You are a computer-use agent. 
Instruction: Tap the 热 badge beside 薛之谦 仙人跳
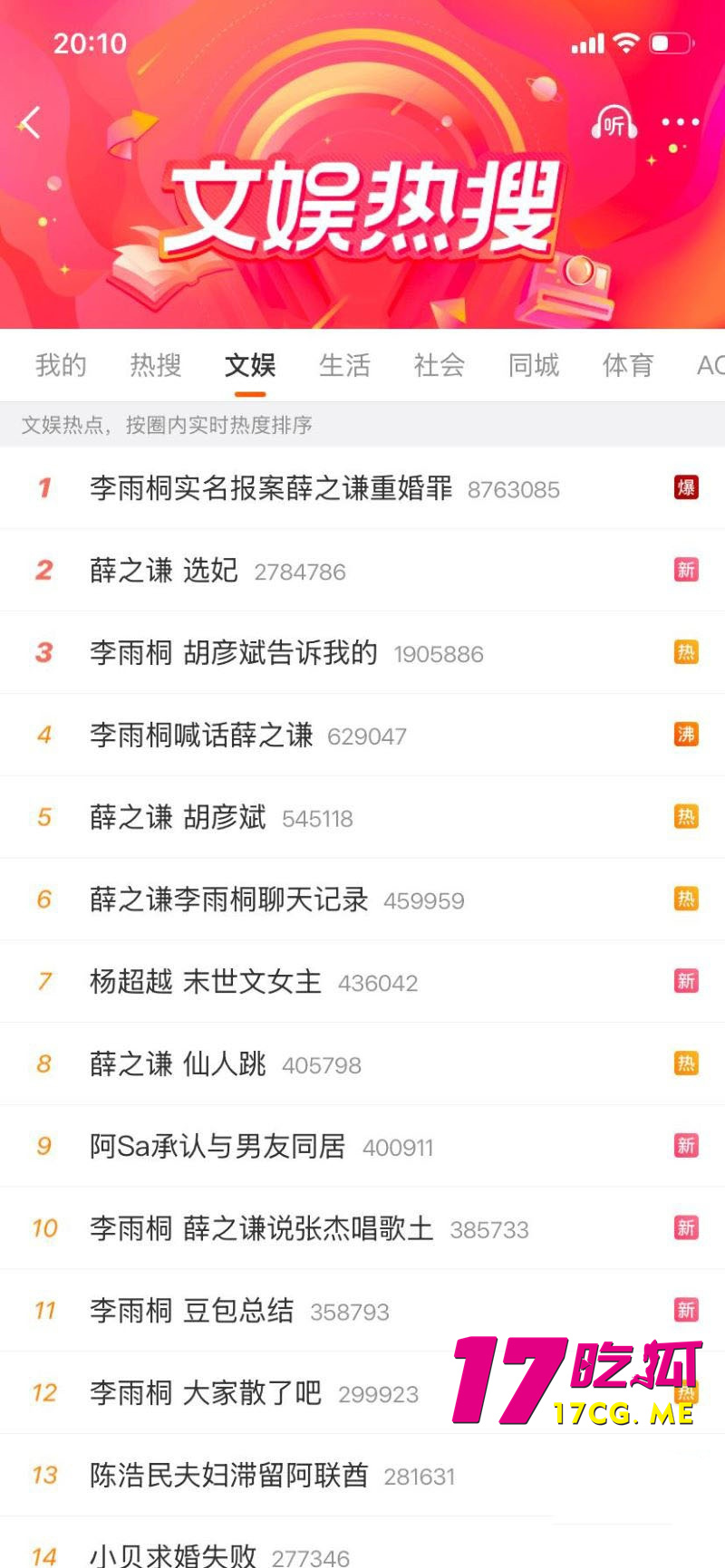pyautogui.click(x=686, y=1063)
